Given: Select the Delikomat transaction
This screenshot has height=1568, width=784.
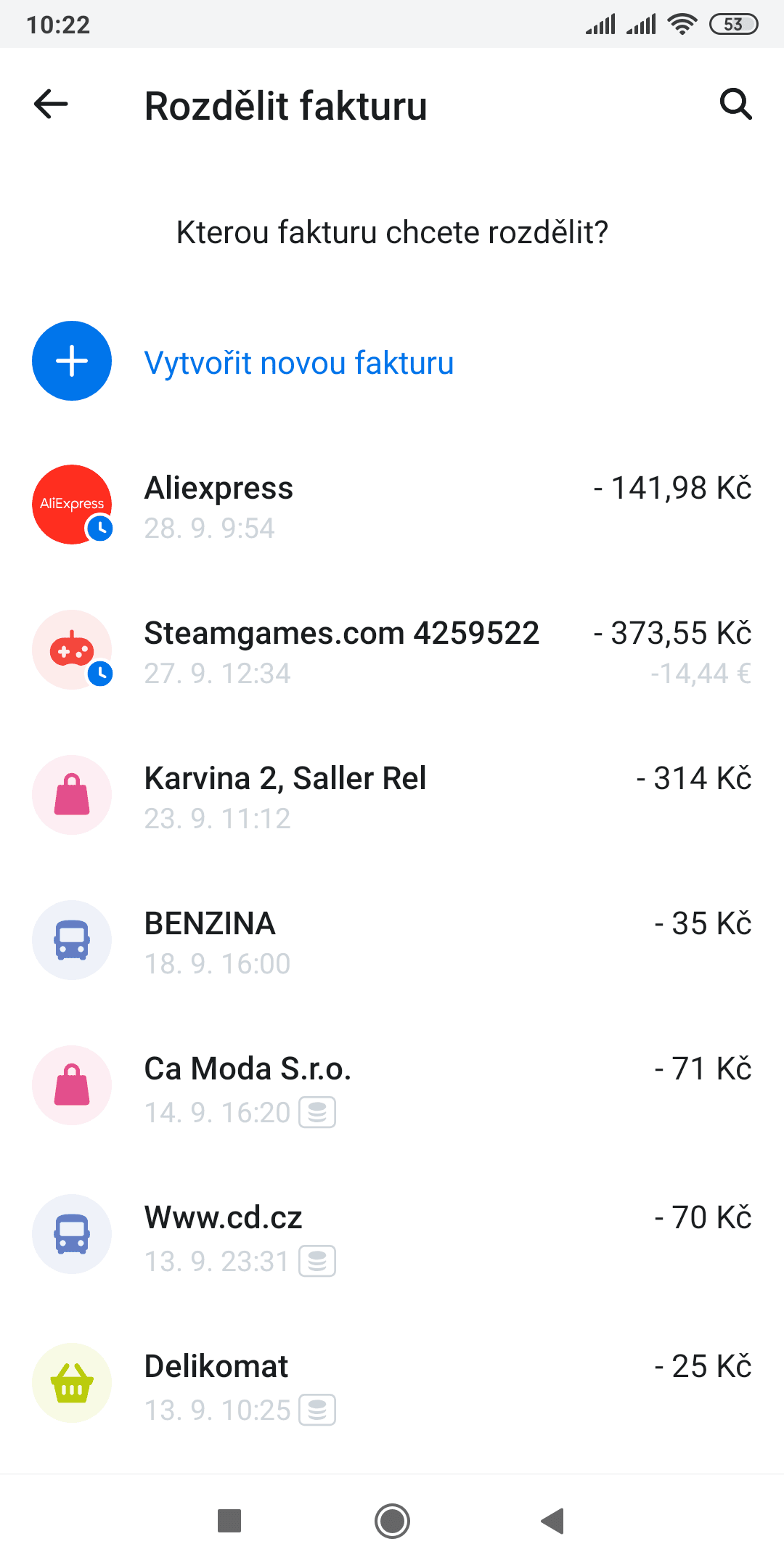Looking at the screenshot, I should point(392,1384).
